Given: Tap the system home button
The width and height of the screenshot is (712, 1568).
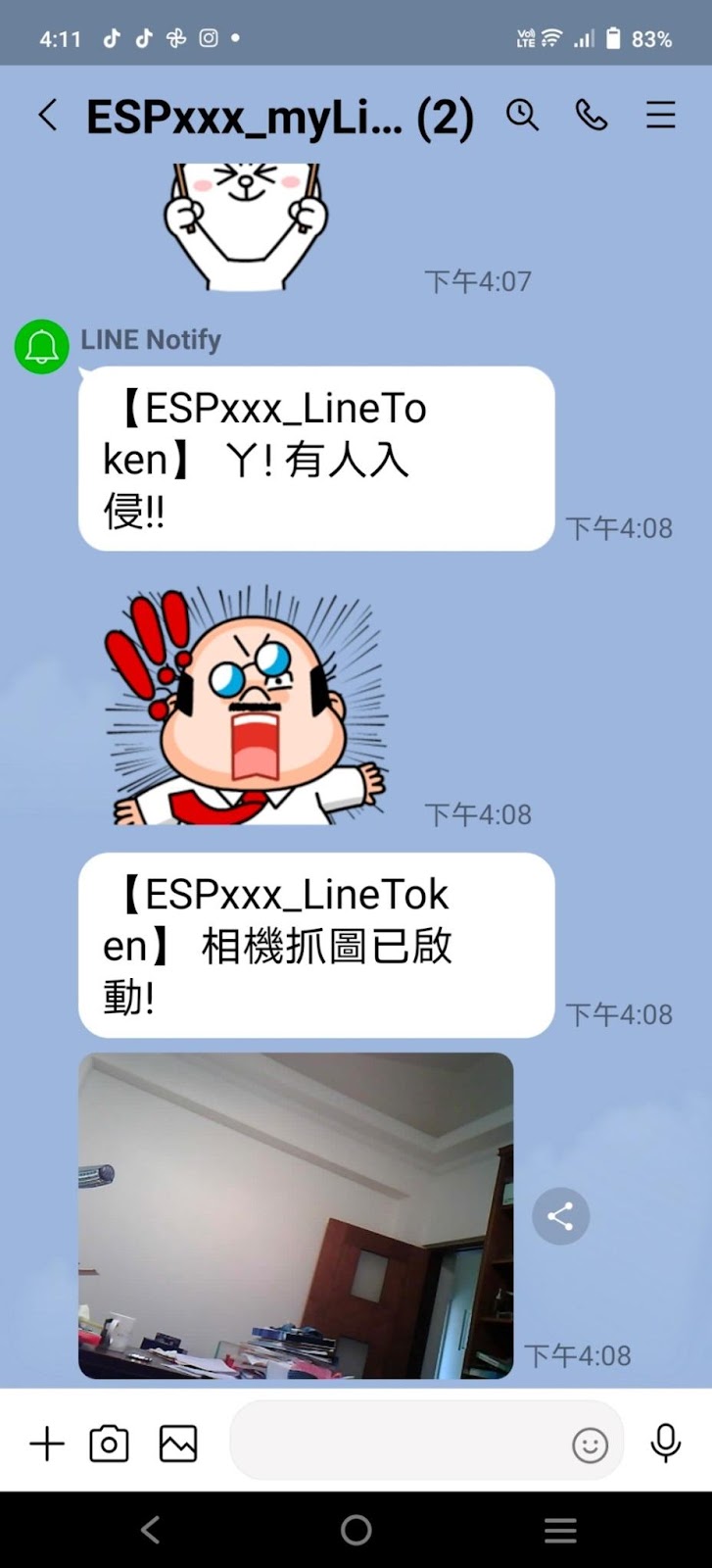Looking at the screenshot, I should click(356, 1530).
